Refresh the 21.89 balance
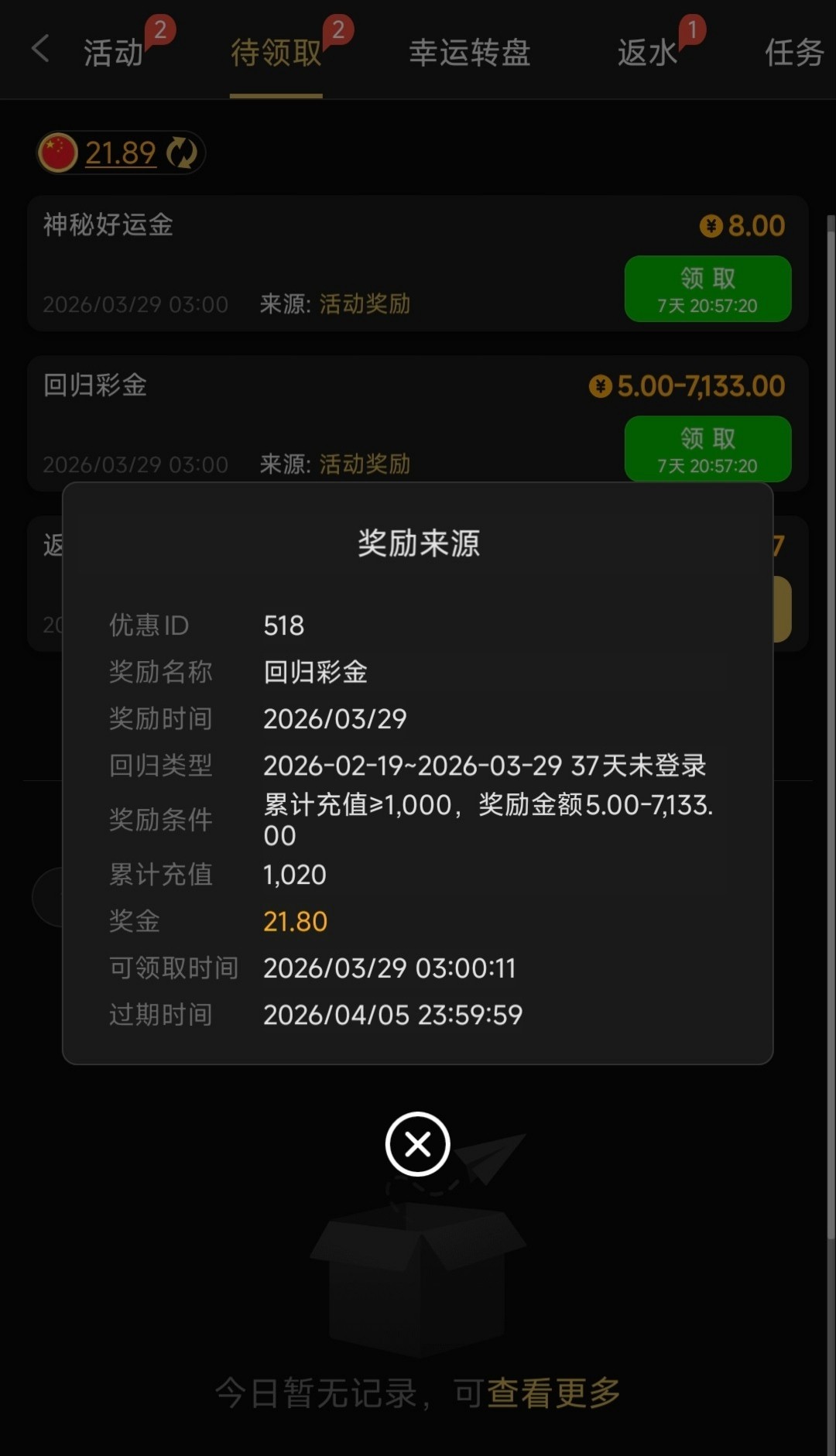836x1456 pixels. tap(183, 152)
